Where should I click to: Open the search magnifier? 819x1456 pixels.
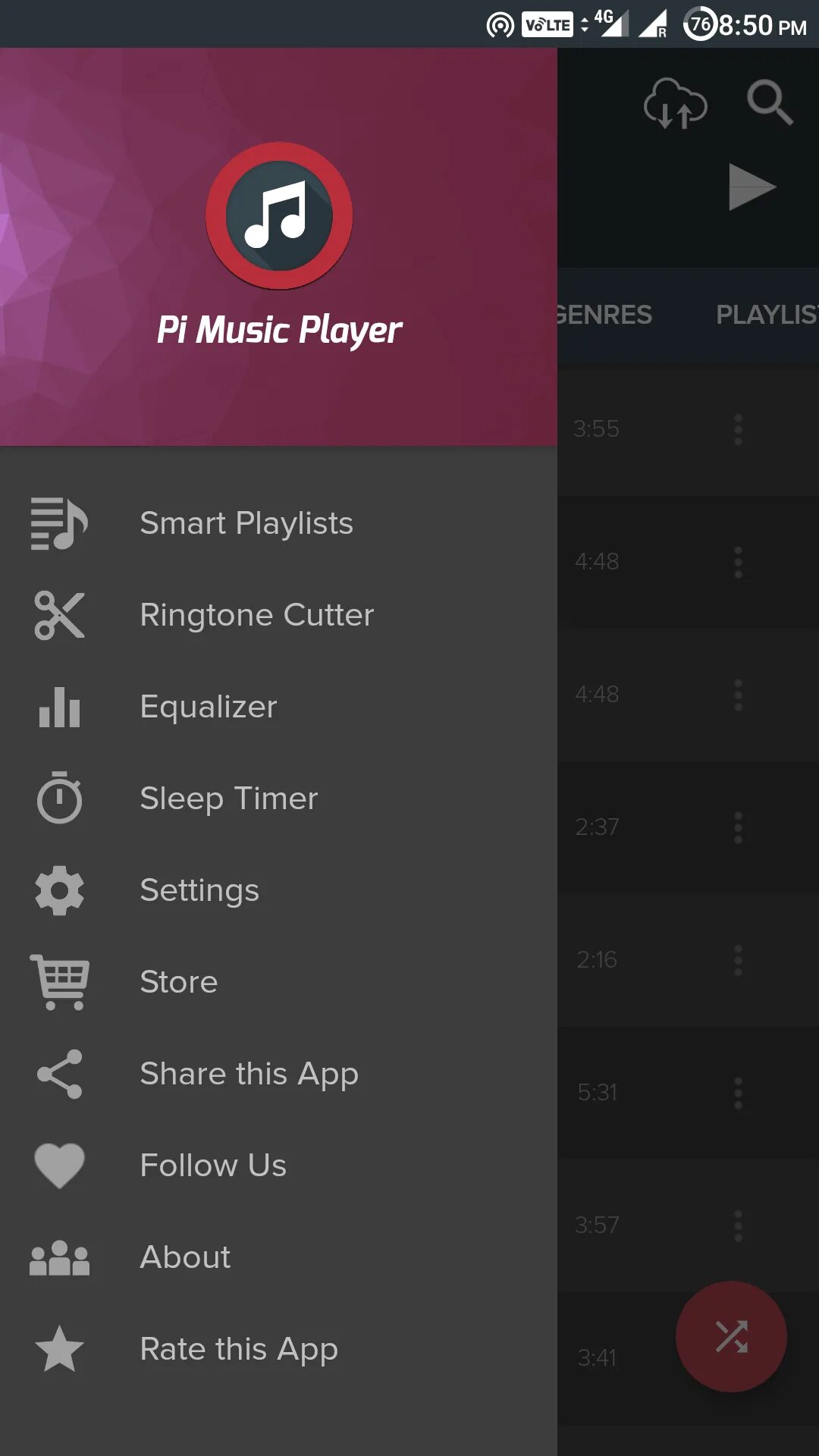click(769, 102)
